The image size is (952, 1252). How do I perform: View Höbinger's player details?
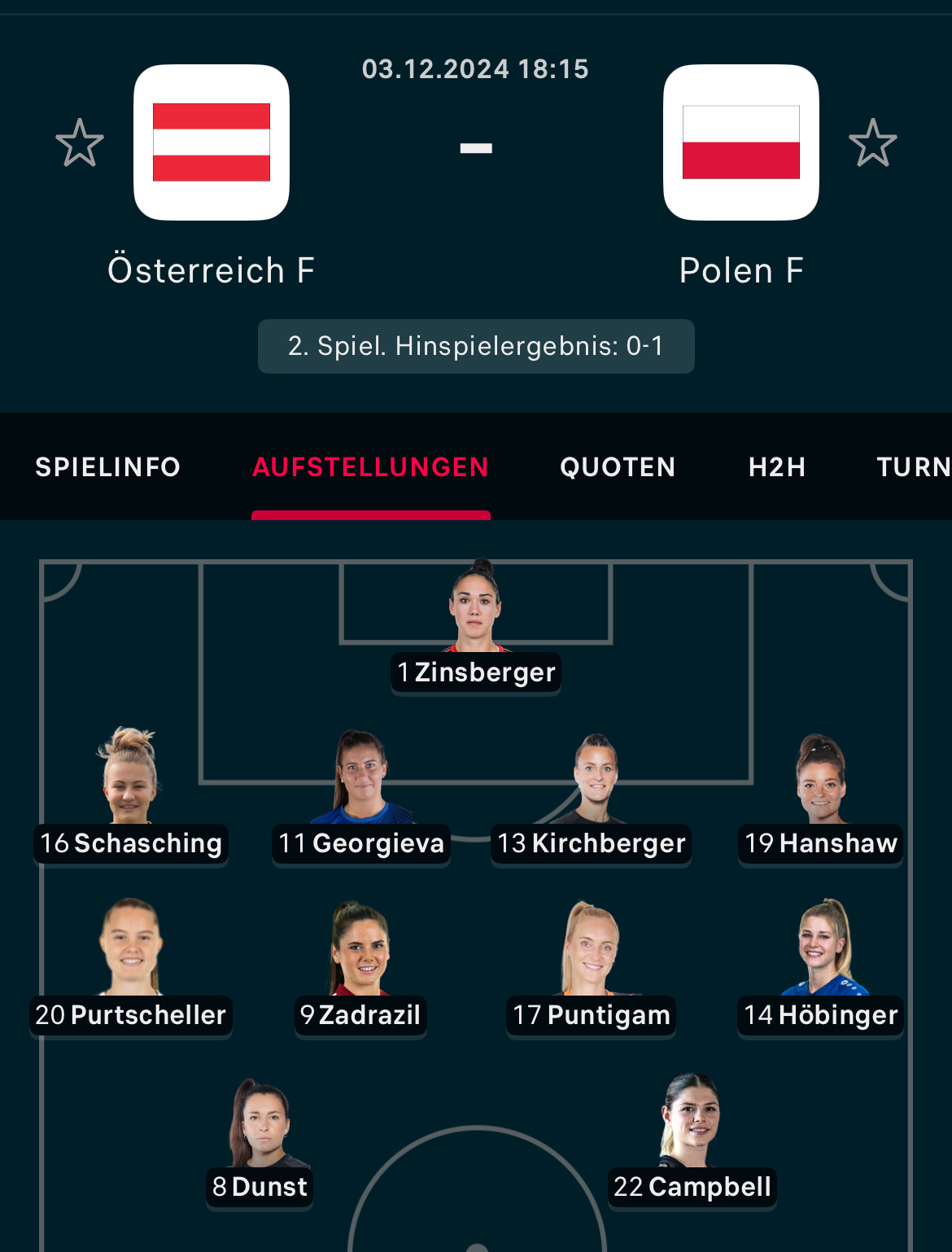(820, 969)
